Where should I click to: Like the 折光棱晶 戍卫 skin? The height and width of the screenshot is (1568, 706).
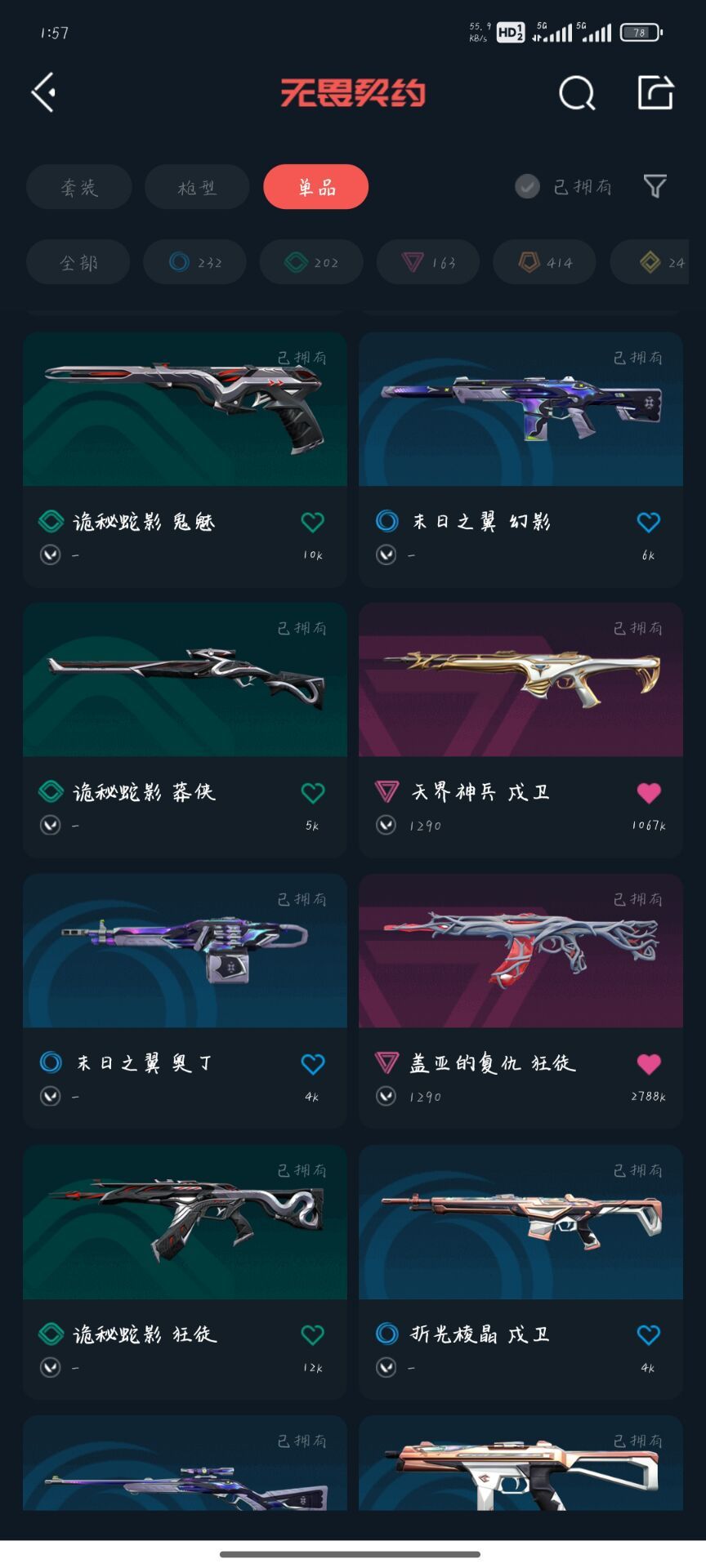[x=649, y=1334]
